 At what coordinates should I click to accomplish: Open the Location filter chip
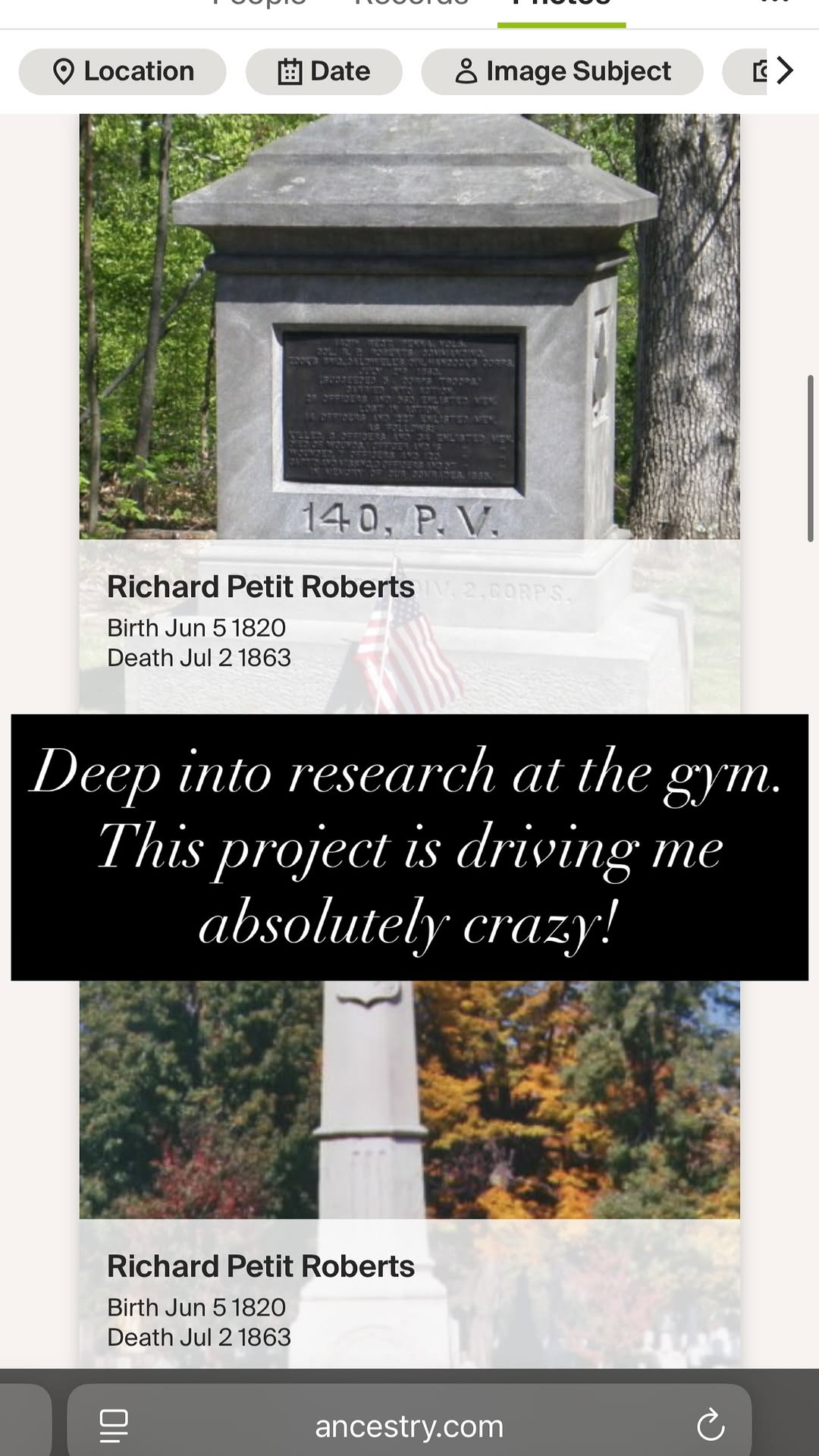pos(123,71)
